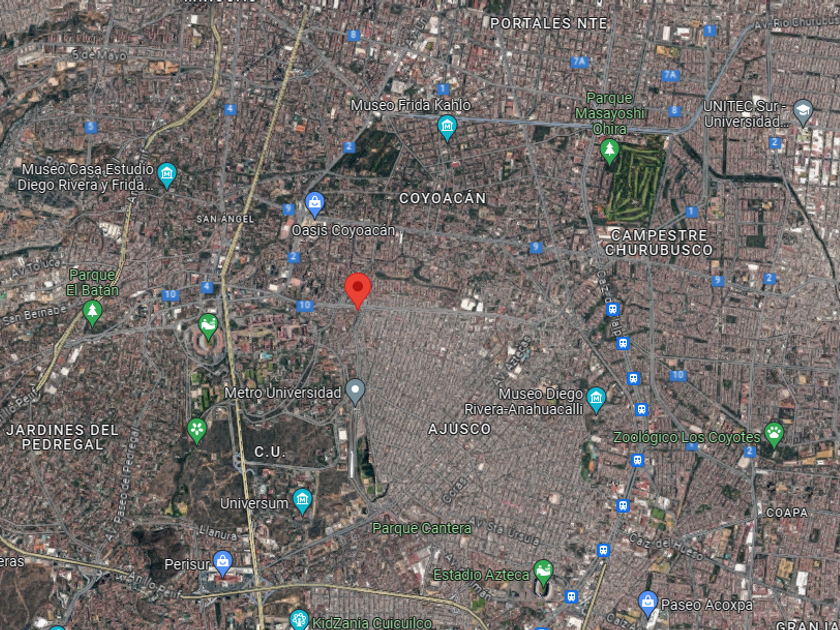Select the Parque Masayoshi Ohira pin

tap(609, 152)
